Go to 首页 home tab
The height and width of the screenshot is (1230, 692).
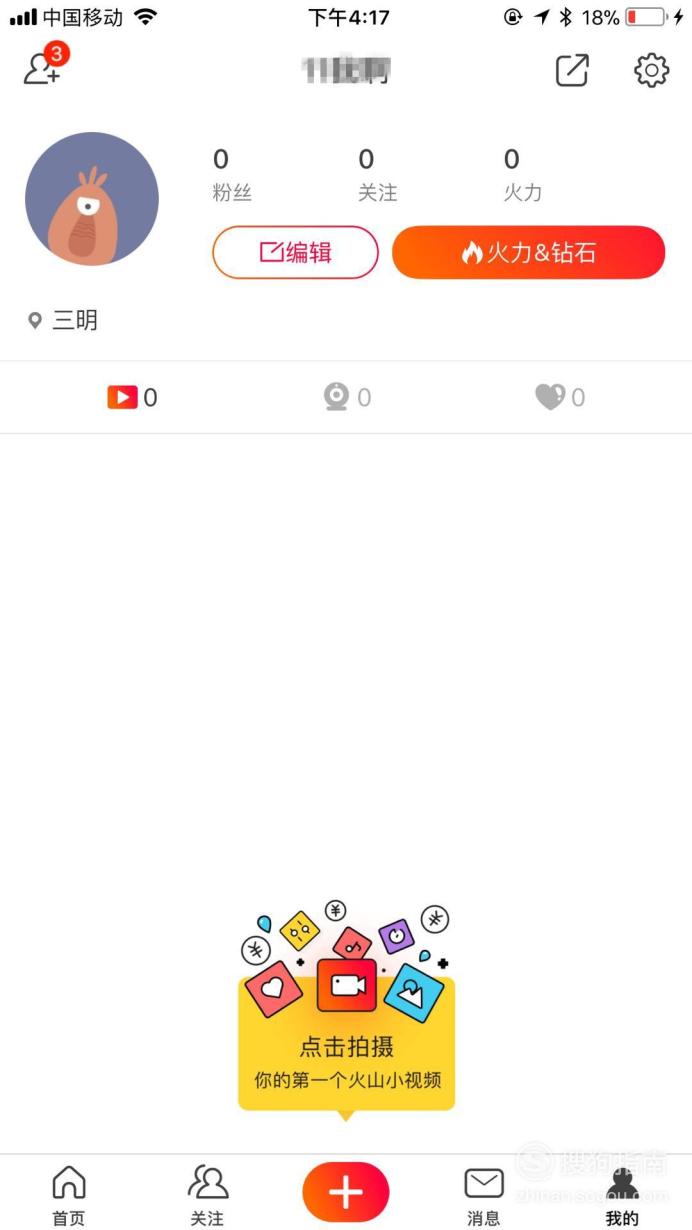coord(69,1195)
